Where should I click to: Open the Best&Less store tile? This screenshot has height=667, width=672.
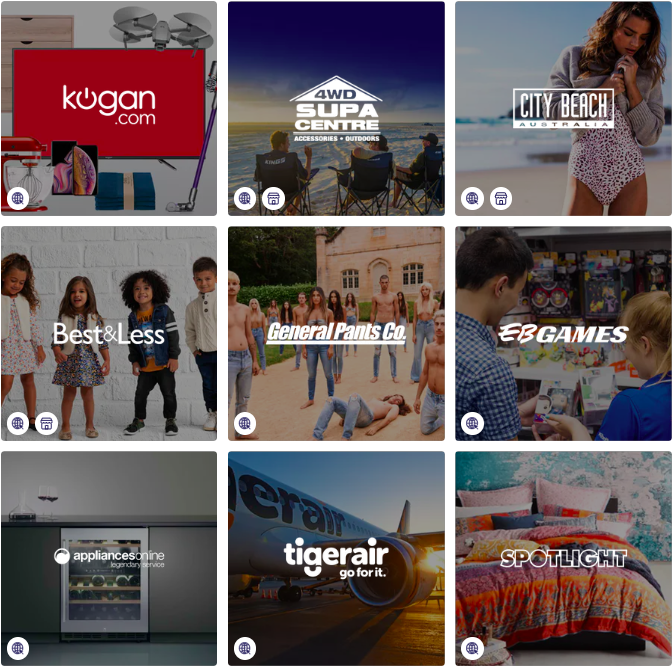pos(109,333)
